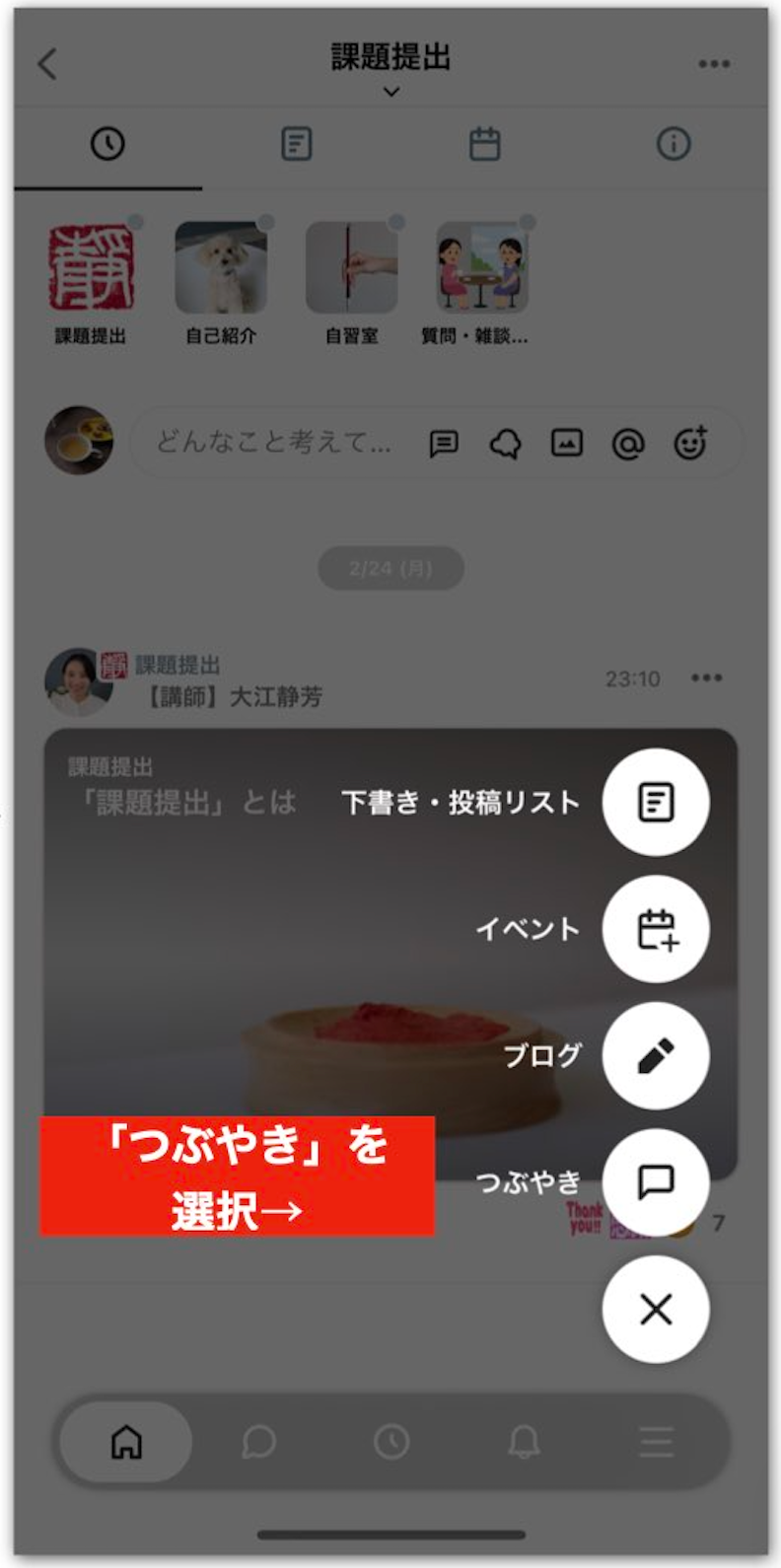Open the drafts and post list (下書き・投稿リスト)
This screenshot has height=1568, width=781.
pos(656,802)
